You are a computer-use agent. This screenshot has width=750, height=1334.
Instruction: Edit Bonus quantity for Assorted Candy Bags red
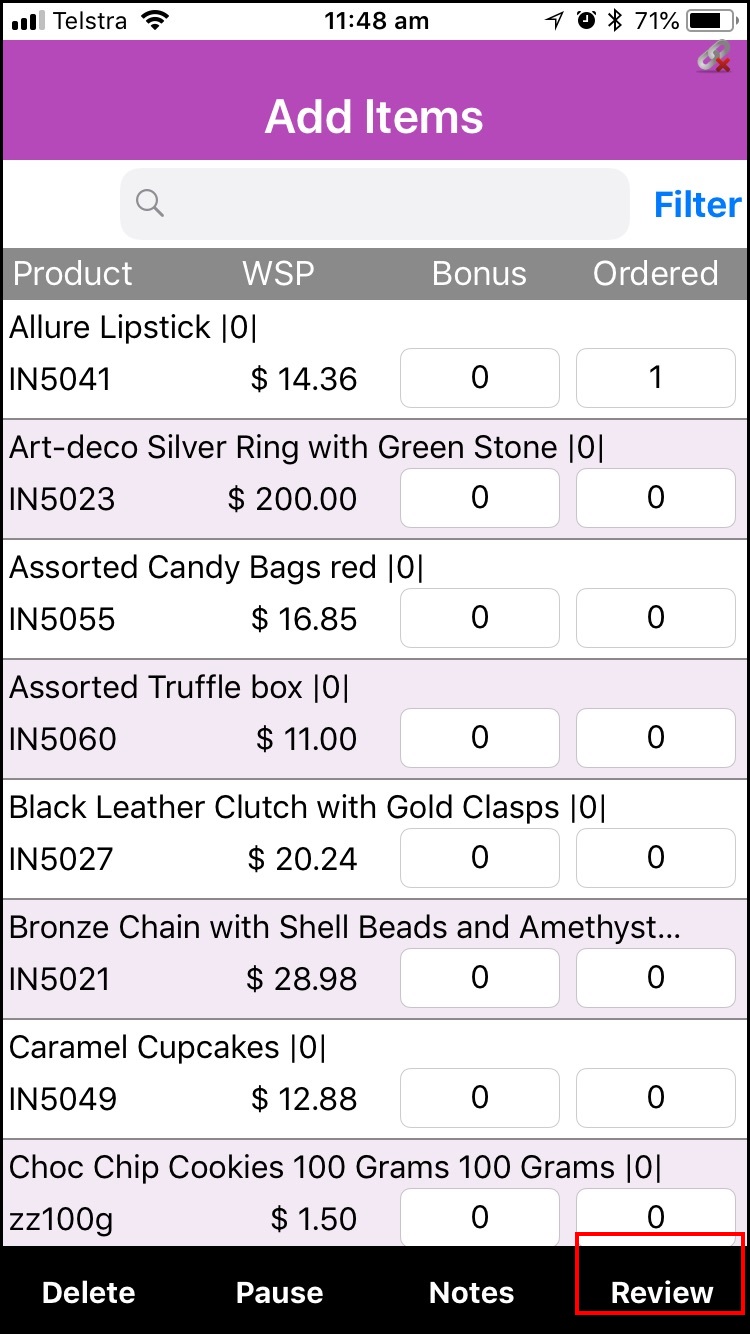click(480, 617)
